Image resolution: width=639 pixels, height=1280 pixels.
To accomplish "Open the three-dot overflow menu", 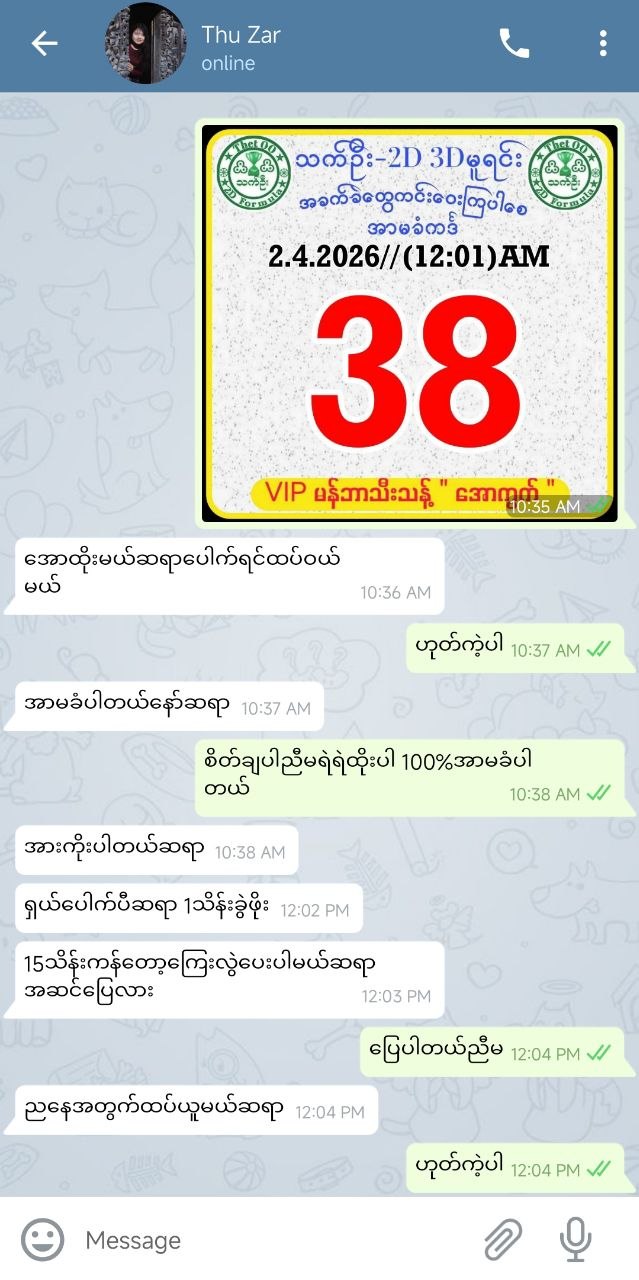I will [602, 44].
